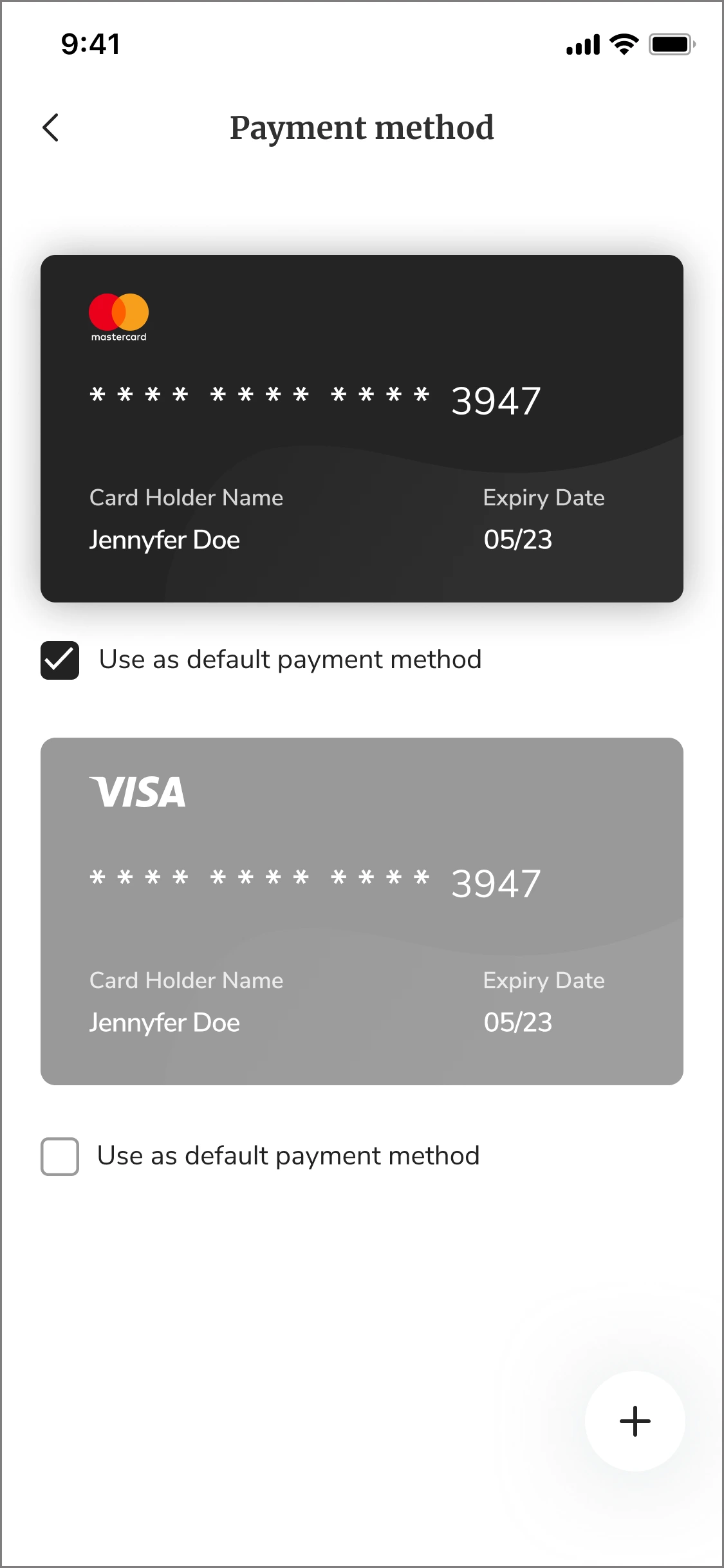Go back from Payment method
724x1568 pixels.
coord(51,127)
